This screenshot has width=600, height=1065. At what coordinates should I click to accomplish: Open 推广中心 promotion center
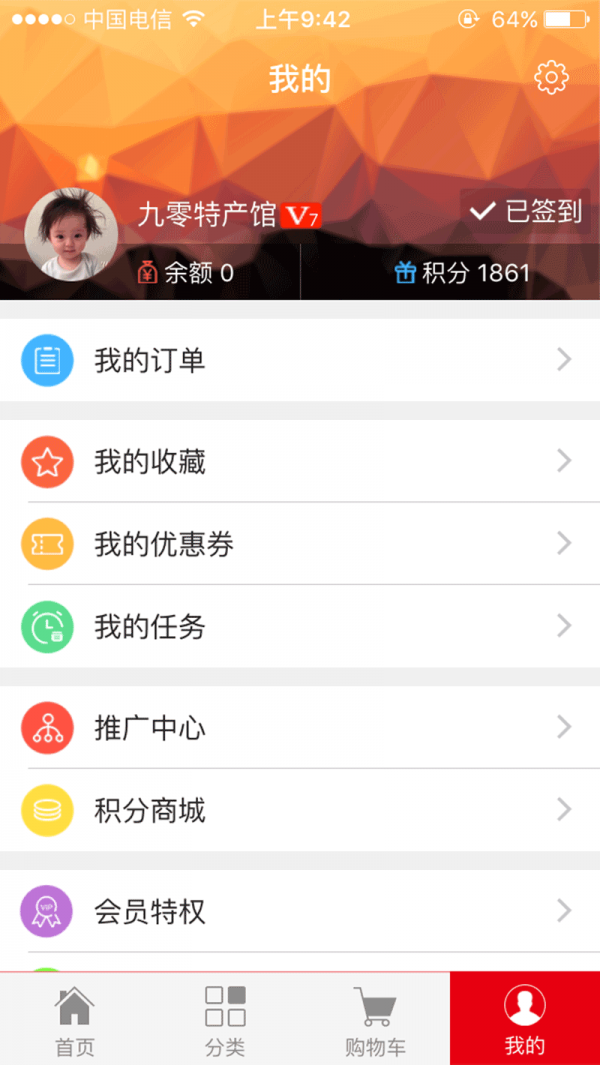[300, 727]
